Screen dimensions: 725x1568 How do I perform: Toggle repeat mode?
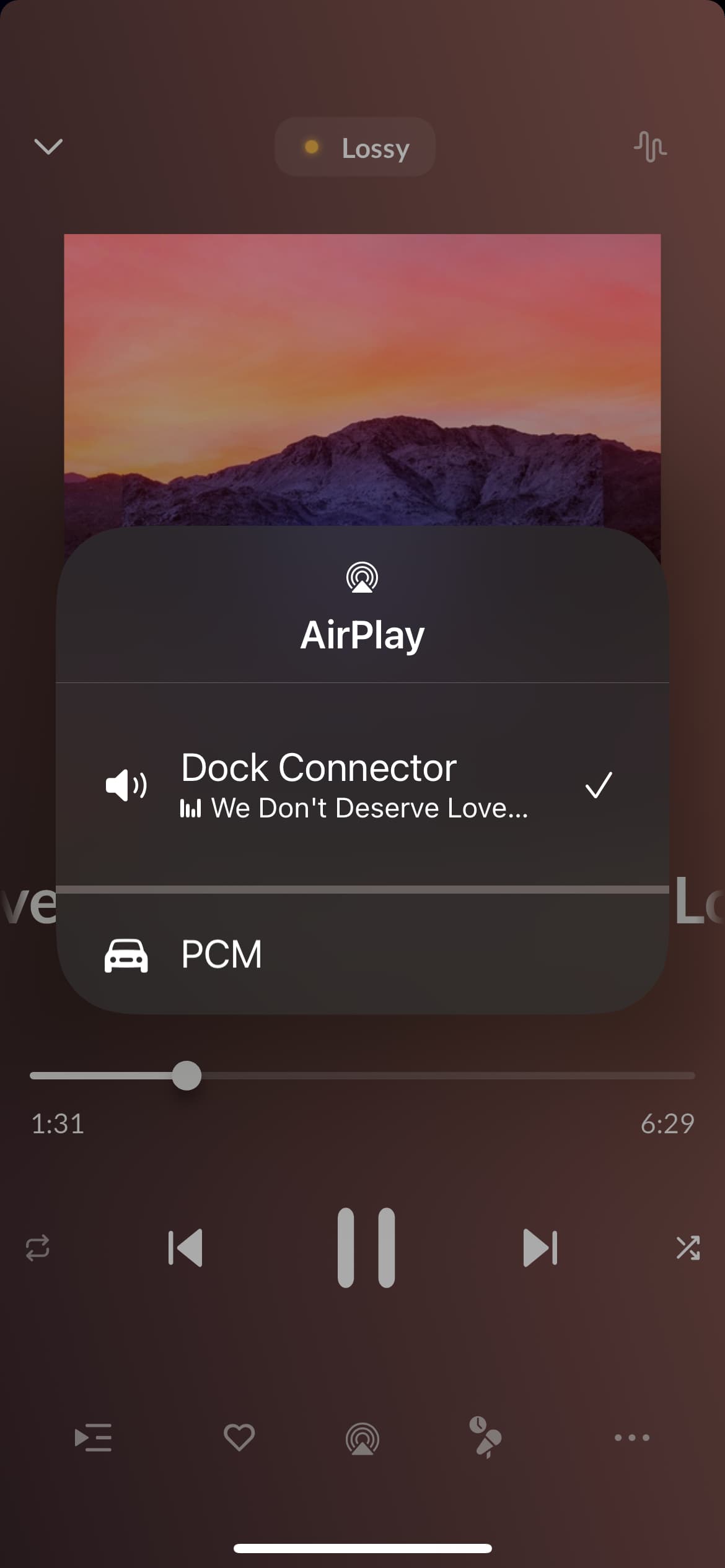(x=37, y=1247)
